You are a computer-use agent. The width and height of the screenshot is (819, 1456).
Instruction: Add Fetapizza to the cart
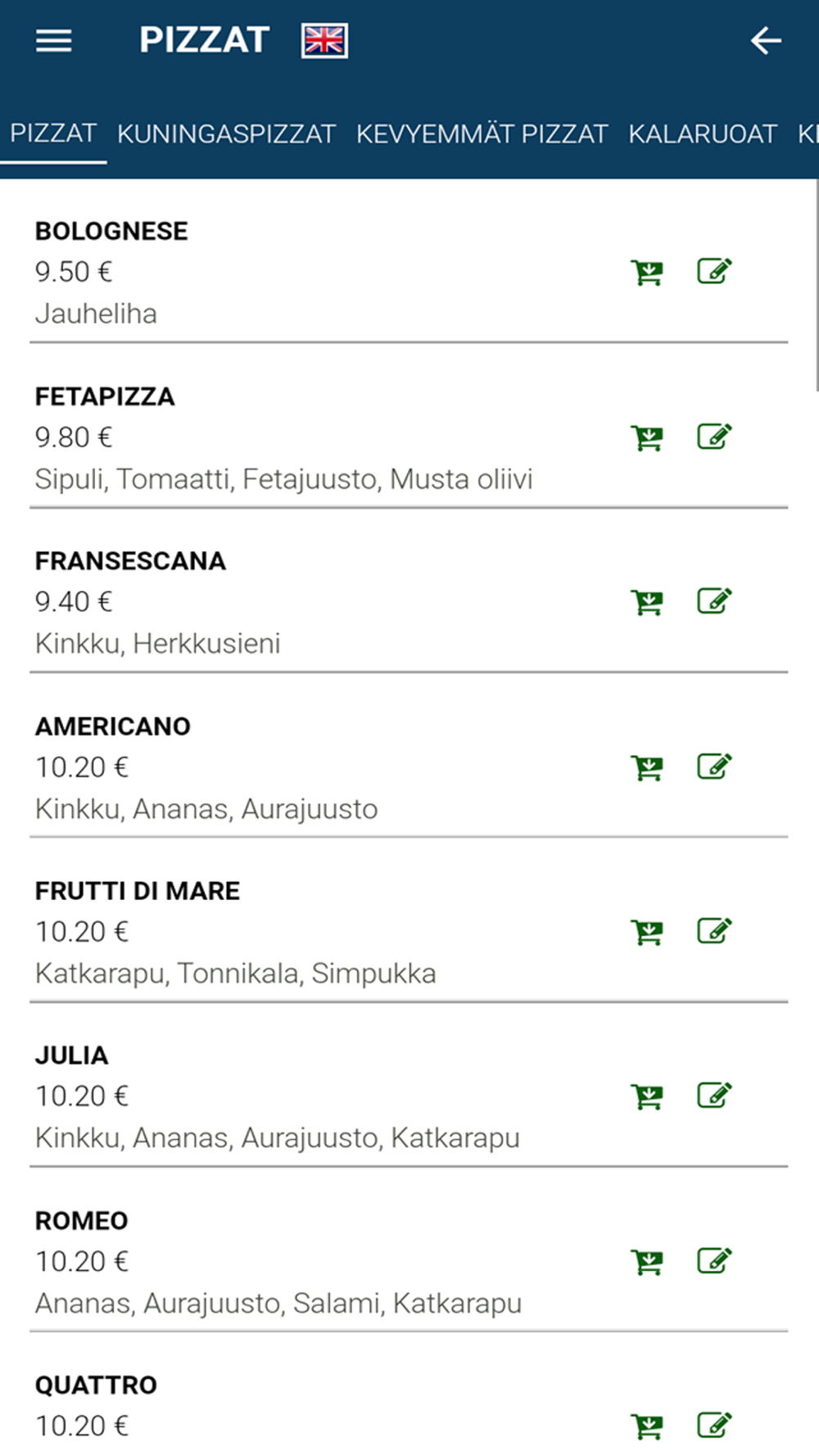click(x=647, y=437)
